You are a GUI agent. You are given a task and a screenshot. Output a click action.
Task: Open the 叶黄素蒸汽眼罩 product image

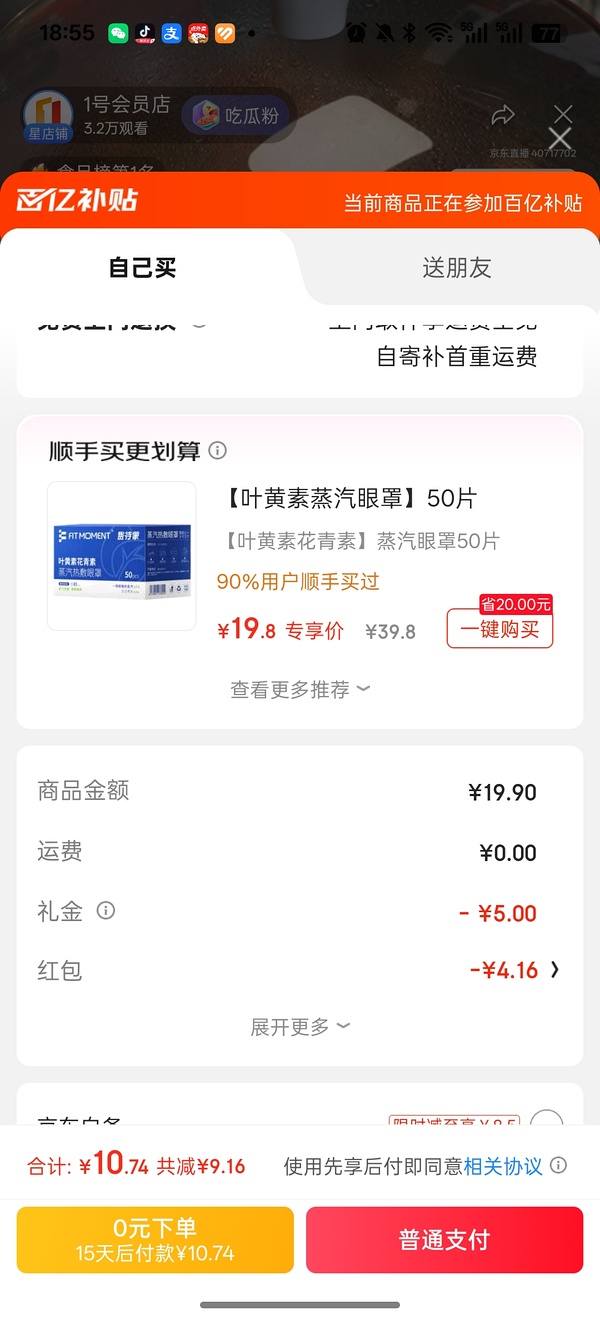point(122,556)
